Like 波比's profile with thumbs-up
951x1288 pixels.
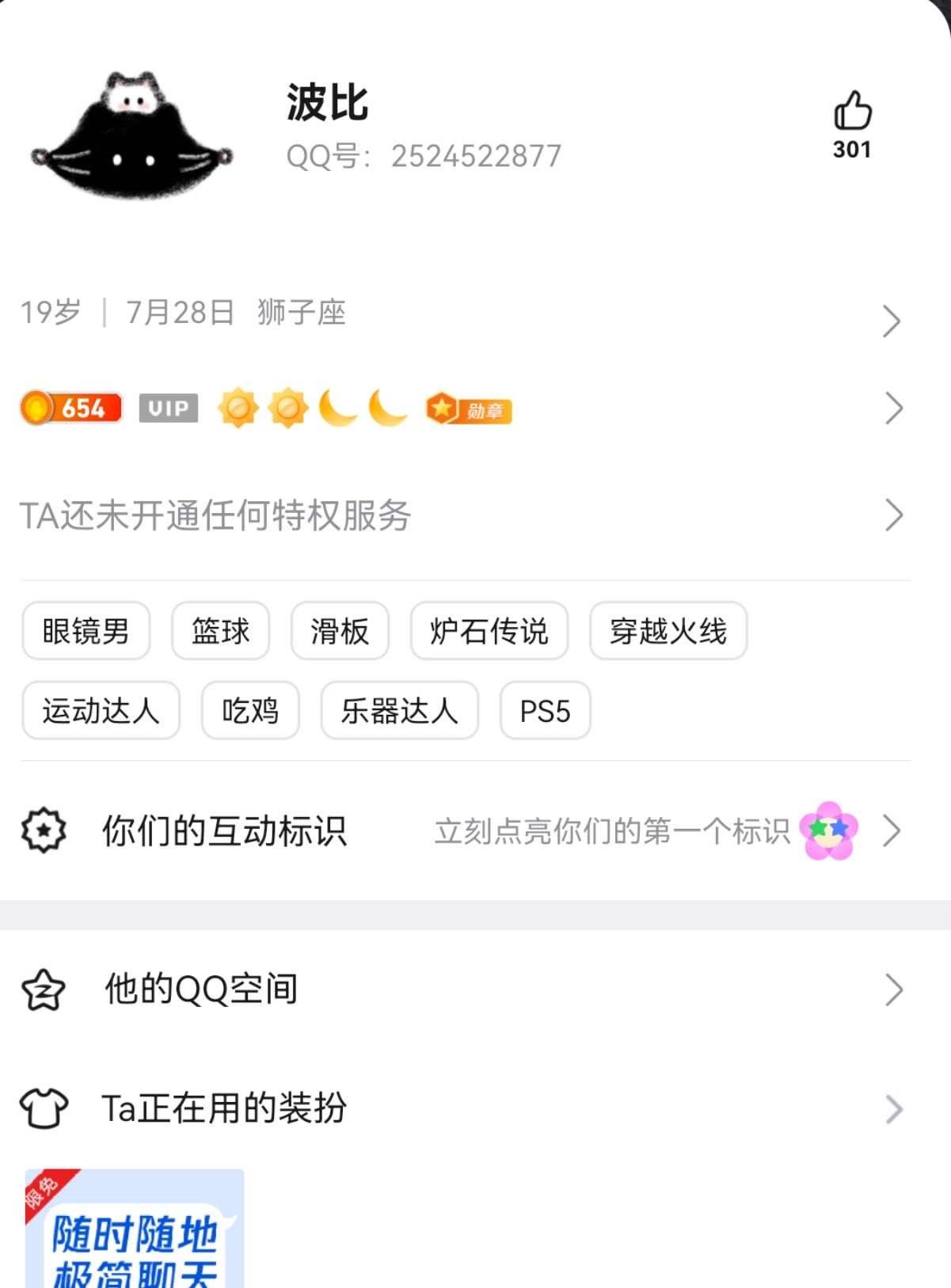tap(852, 112)
